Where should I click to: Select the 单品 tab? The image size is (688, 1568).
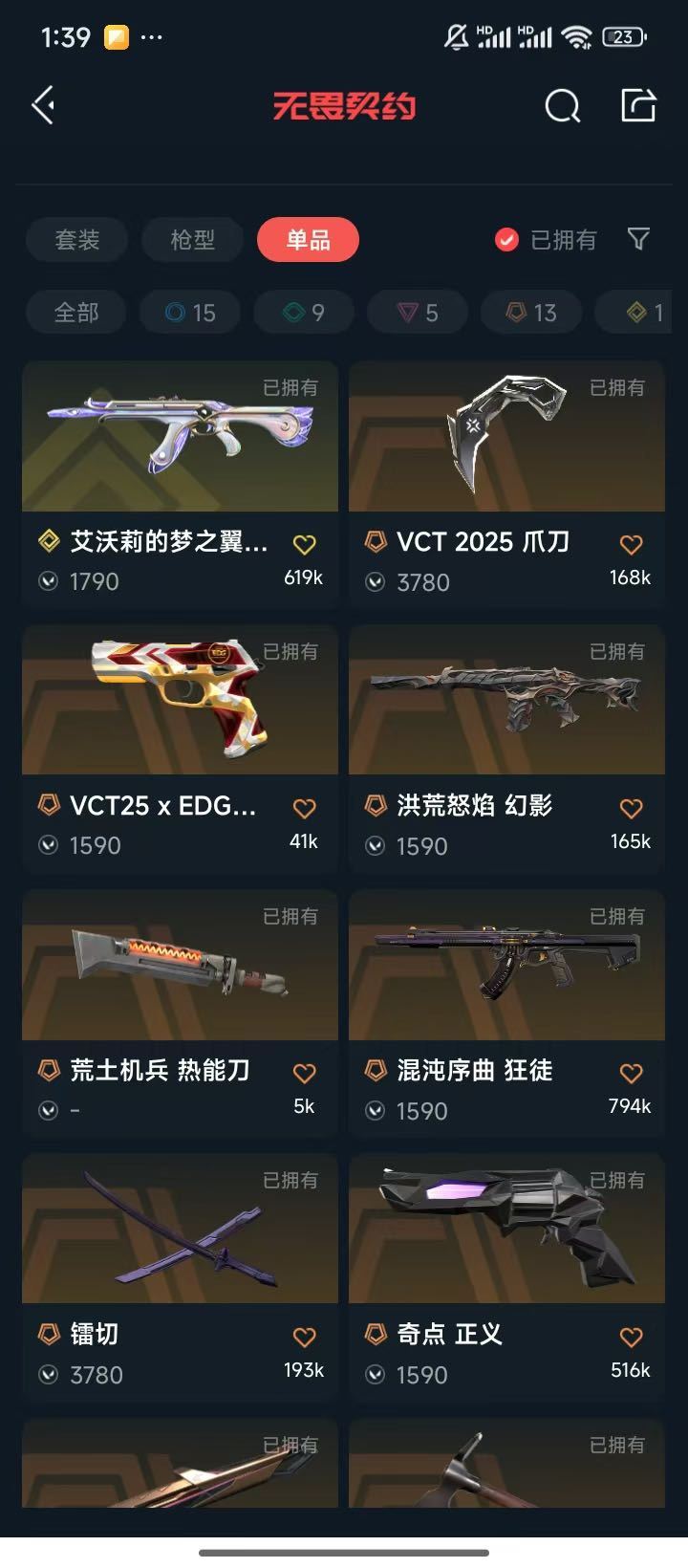pyautogui.click(x=308, y=239)
